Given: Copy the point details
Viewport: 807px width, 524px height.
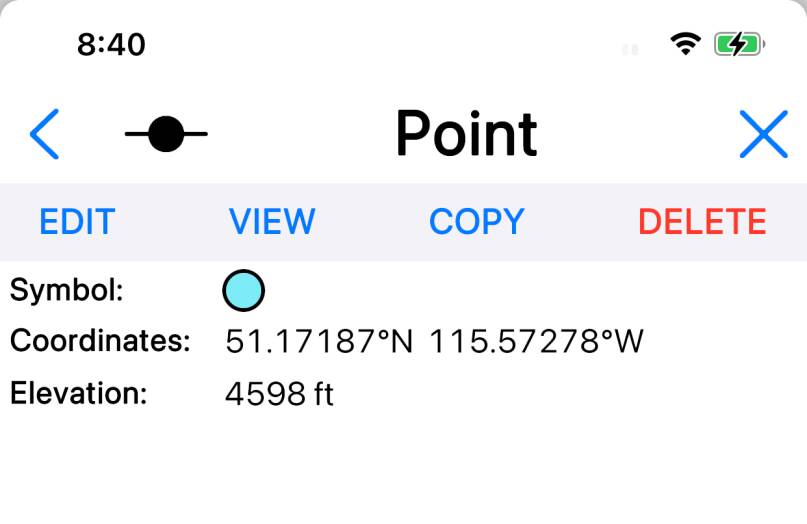Looking at the screenshot, I should click(x=476, y=222).
